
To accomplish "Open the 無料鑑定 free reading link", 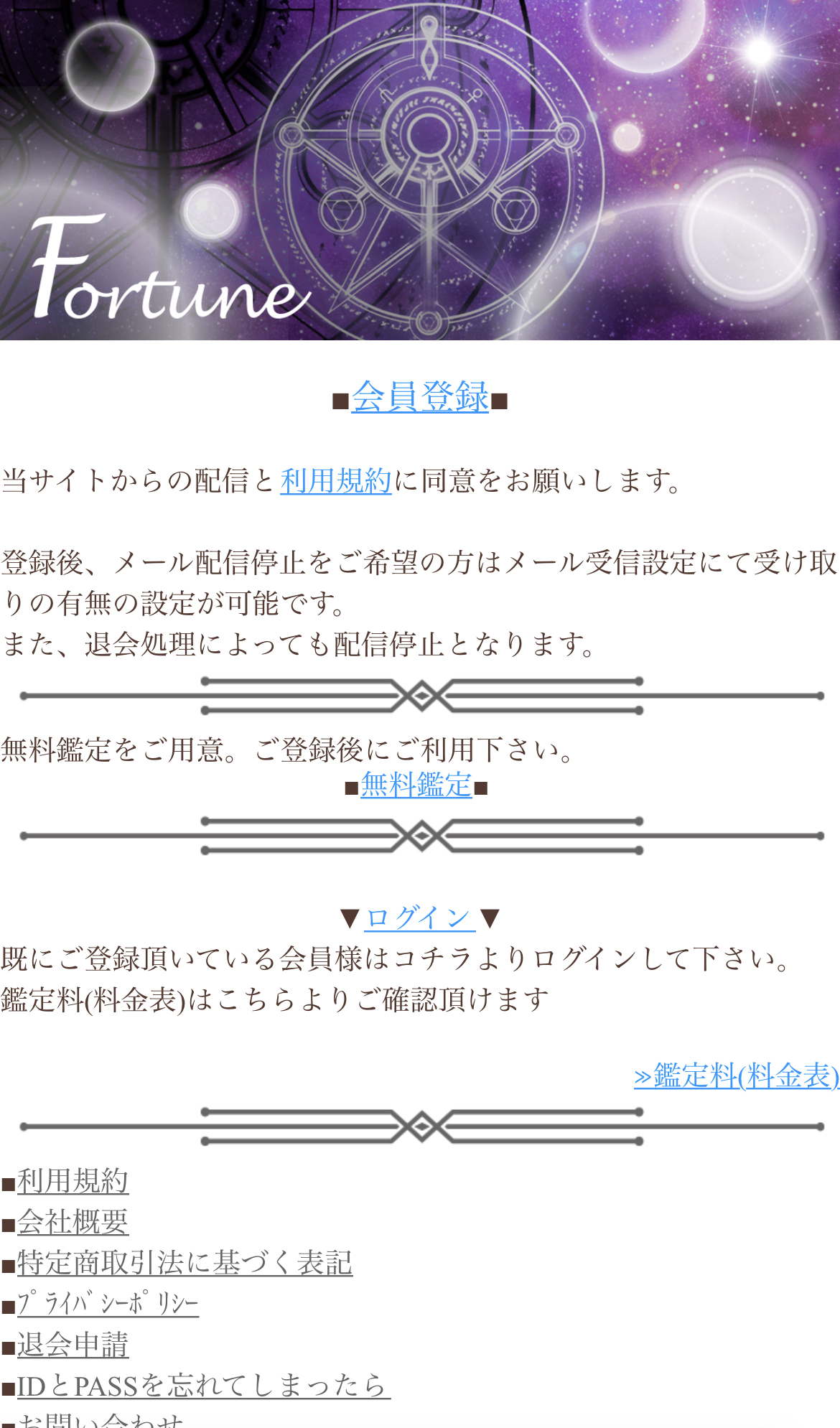I will (x=416, y=785).
